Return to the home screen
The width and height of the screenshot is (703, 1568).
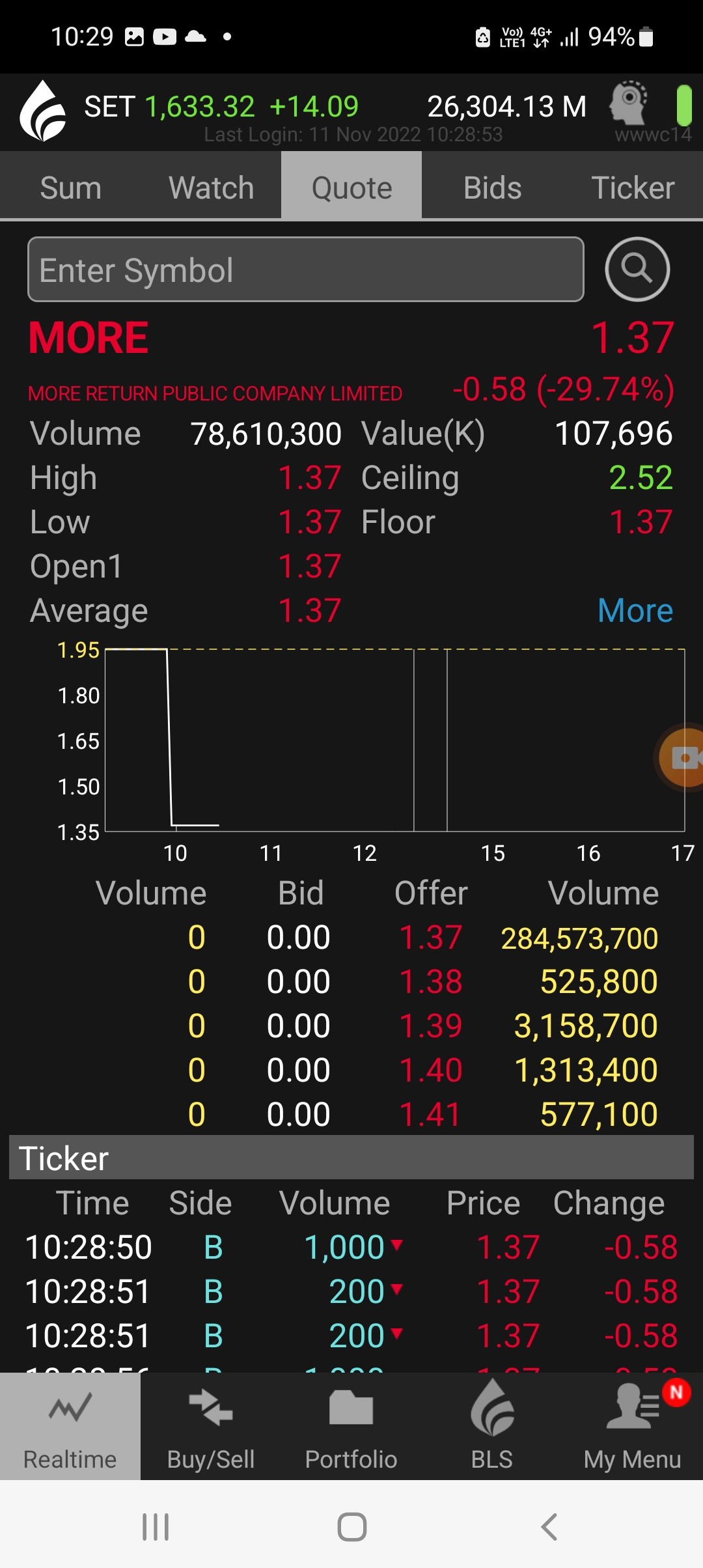[351, 1526]
